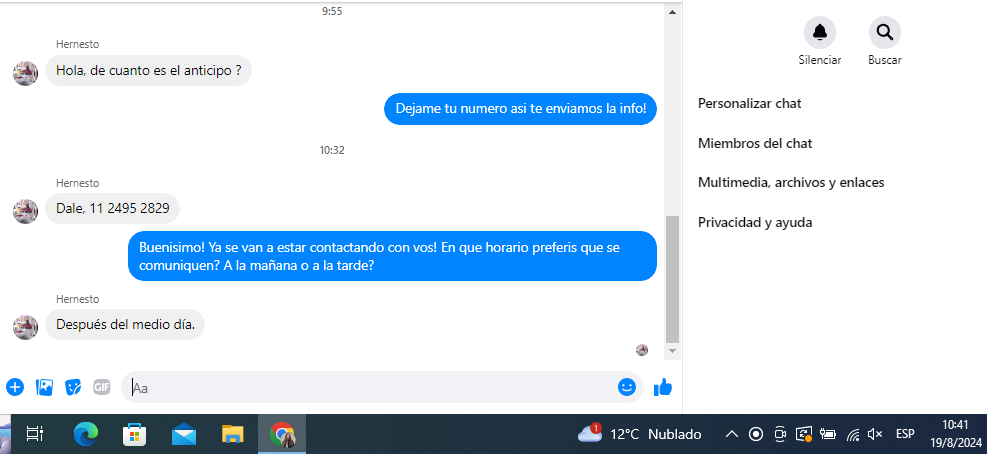The height and width of the screenshot is (454, 987).
Task: Open Hernesto's profile picture beside last message
Action: (x=26, y=326)
